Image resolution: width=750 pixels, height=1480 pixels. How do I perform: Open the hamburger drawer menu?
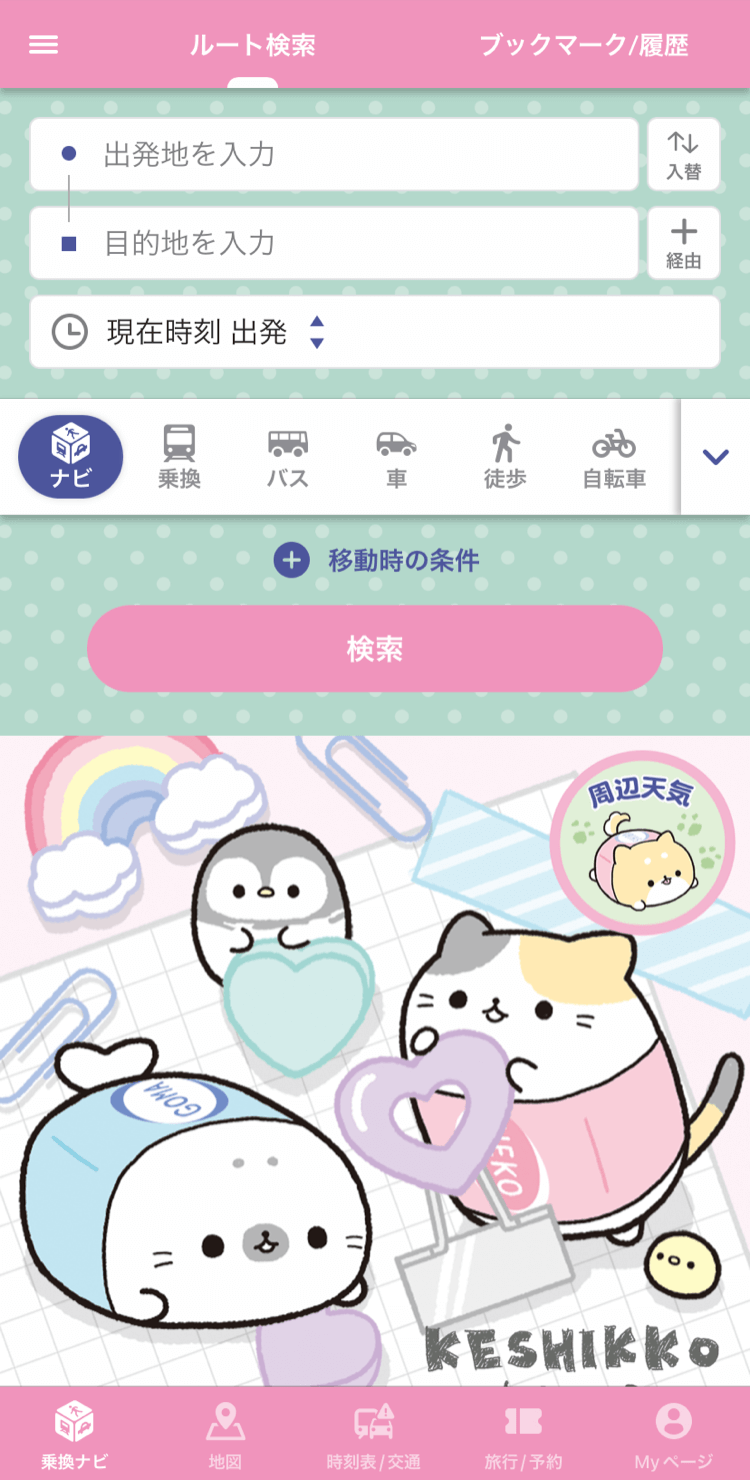tap(43, 45)
